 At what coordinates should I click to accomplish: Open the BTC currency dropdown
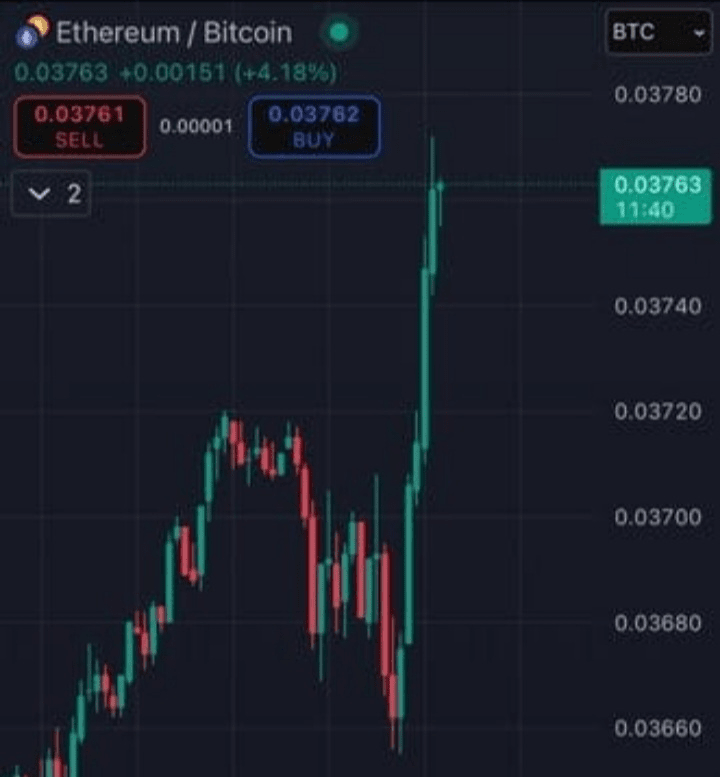tap(658, 32)
